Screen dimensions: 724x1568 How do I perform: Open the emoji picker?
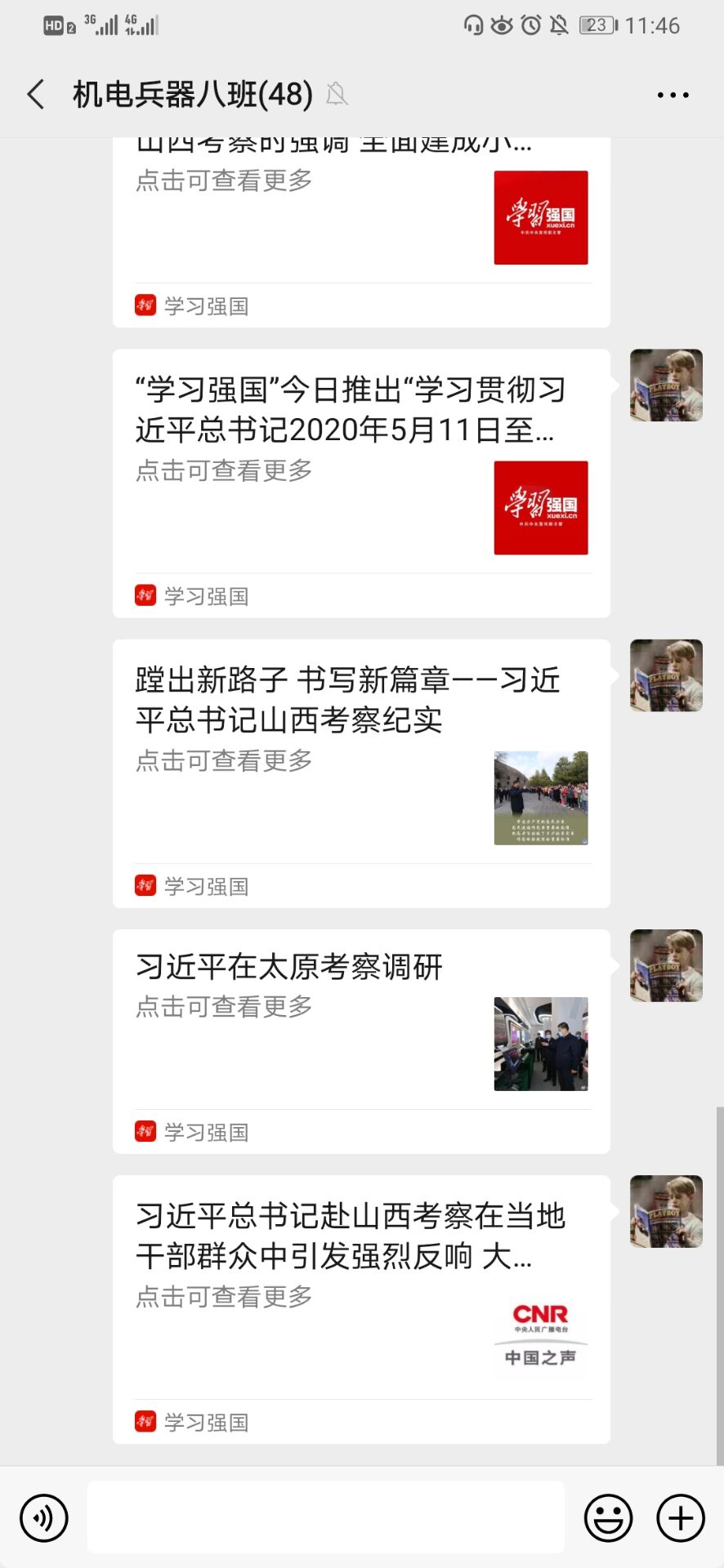[608, 1518]
